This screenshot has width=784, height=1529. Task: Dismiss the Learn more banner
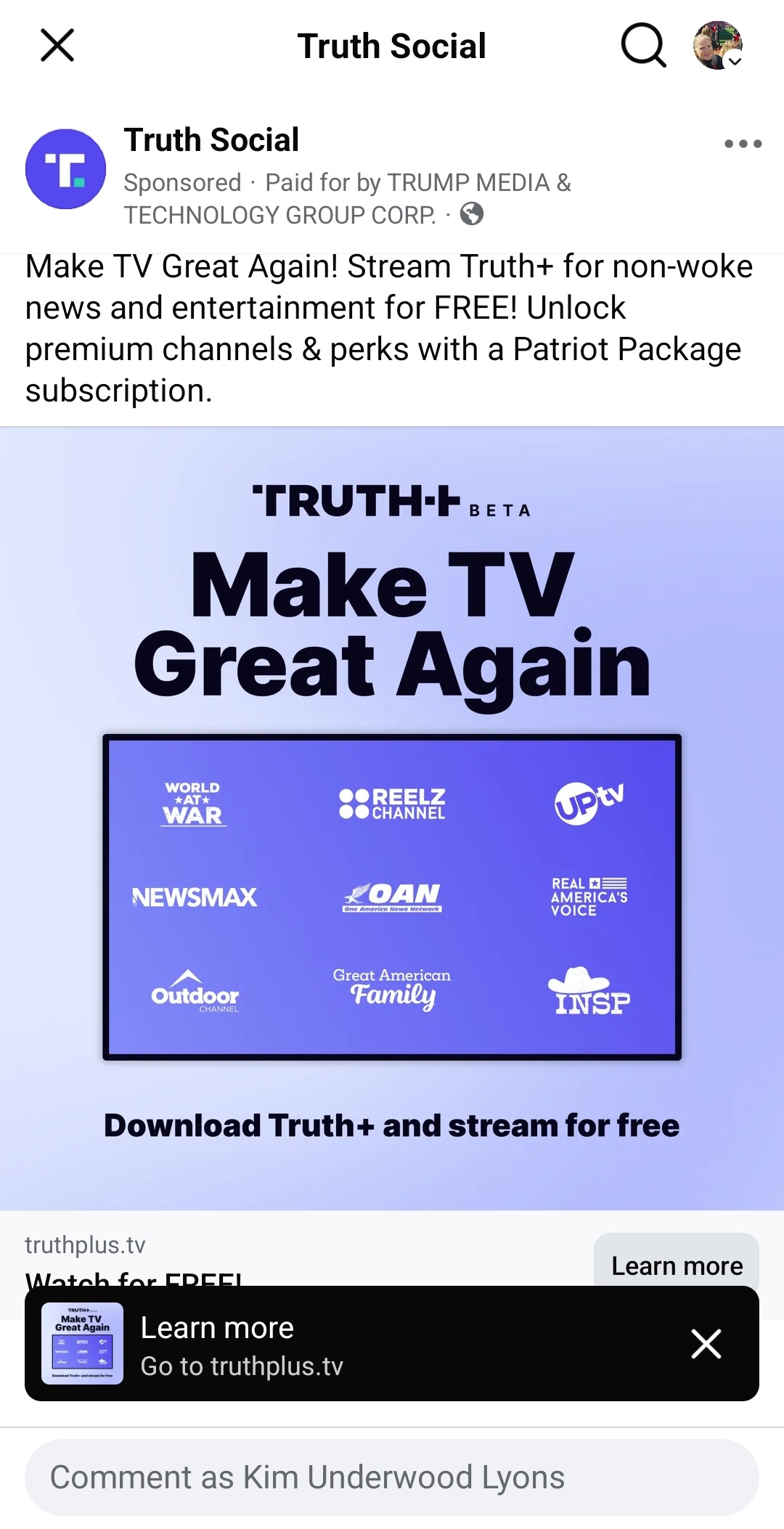click(x=706, y=1344)
